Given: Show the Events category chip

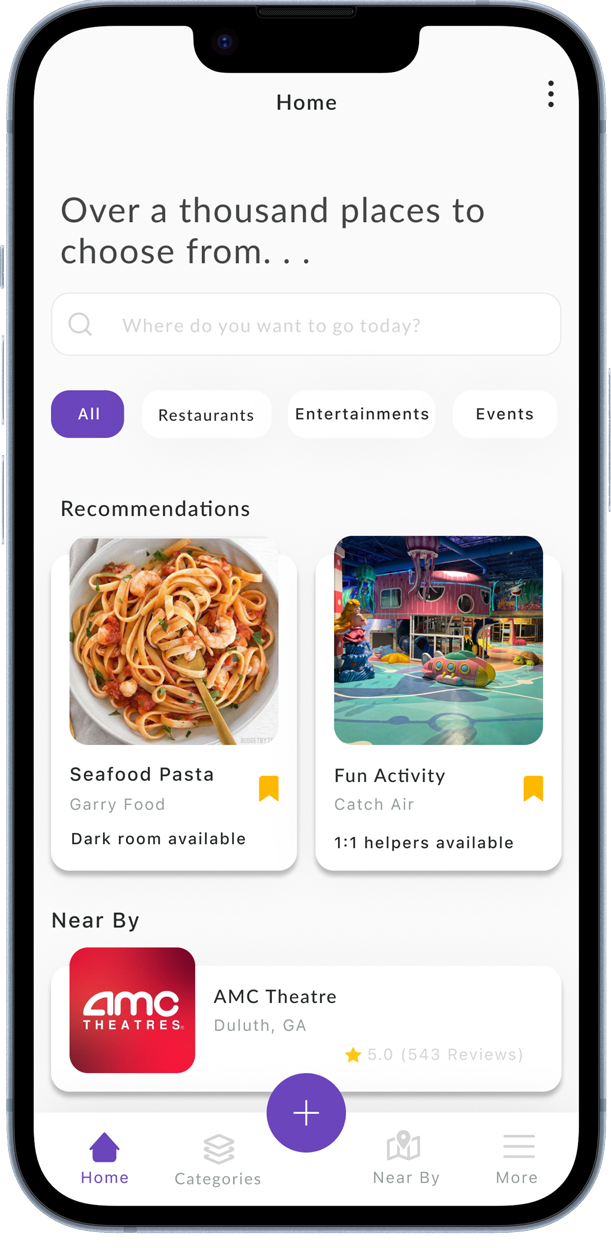Looking at the screenshot, I should click(505, 414).
